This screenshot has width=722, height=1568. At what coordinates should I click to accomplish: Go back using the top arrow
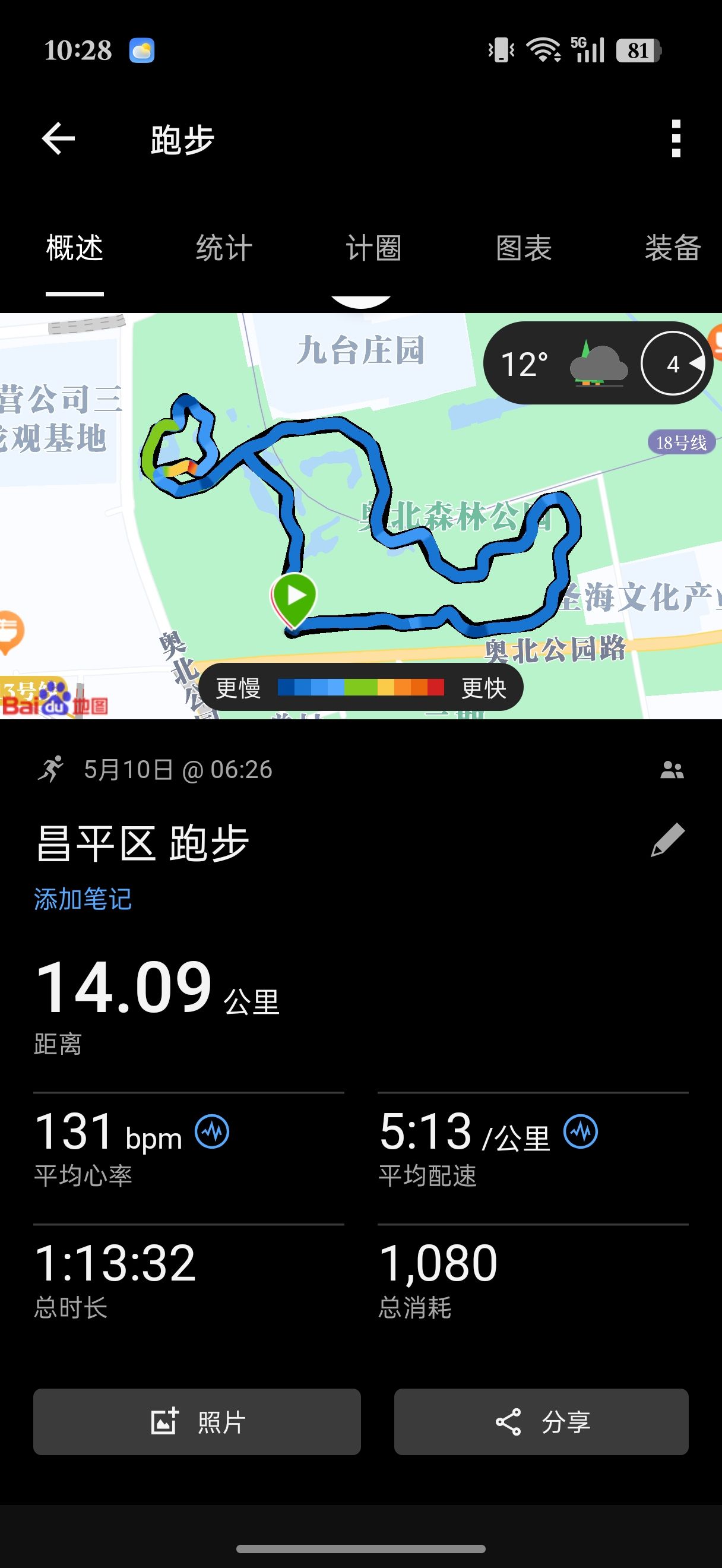tap(58, 139)
